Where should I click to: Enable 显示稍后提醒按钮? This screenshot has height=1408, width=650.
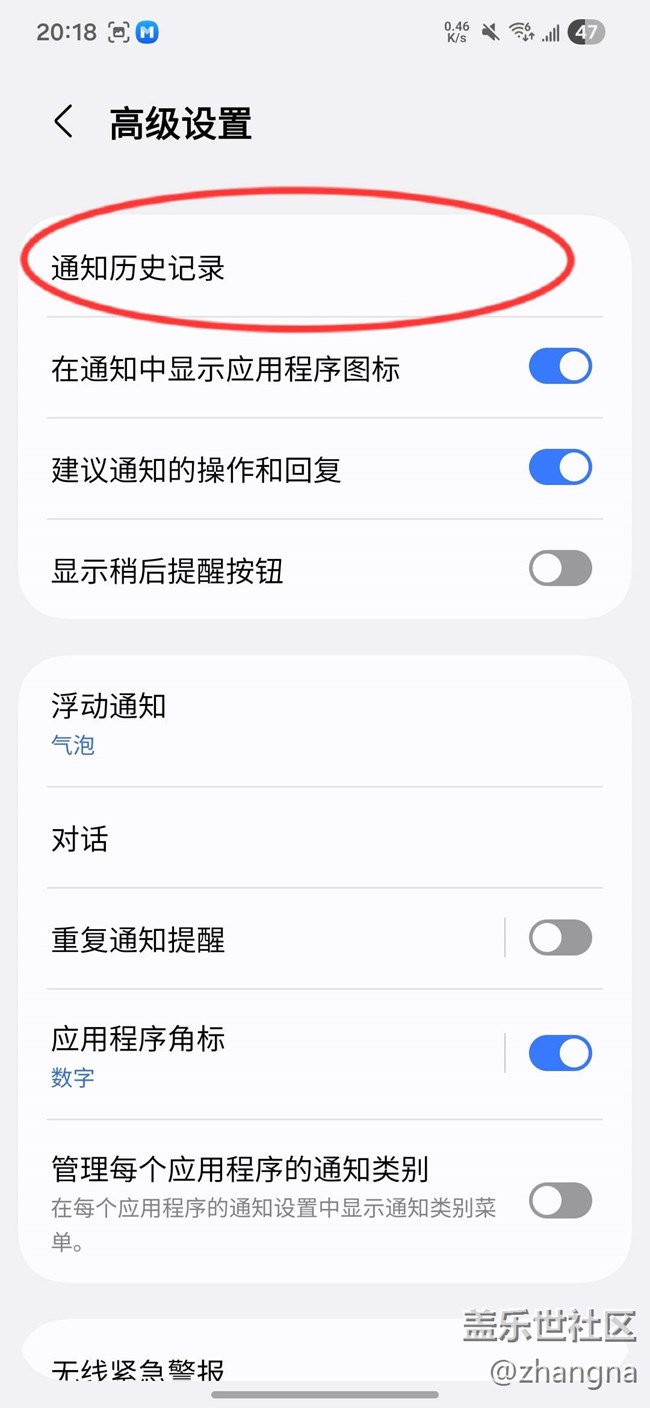tap(560, 569)
